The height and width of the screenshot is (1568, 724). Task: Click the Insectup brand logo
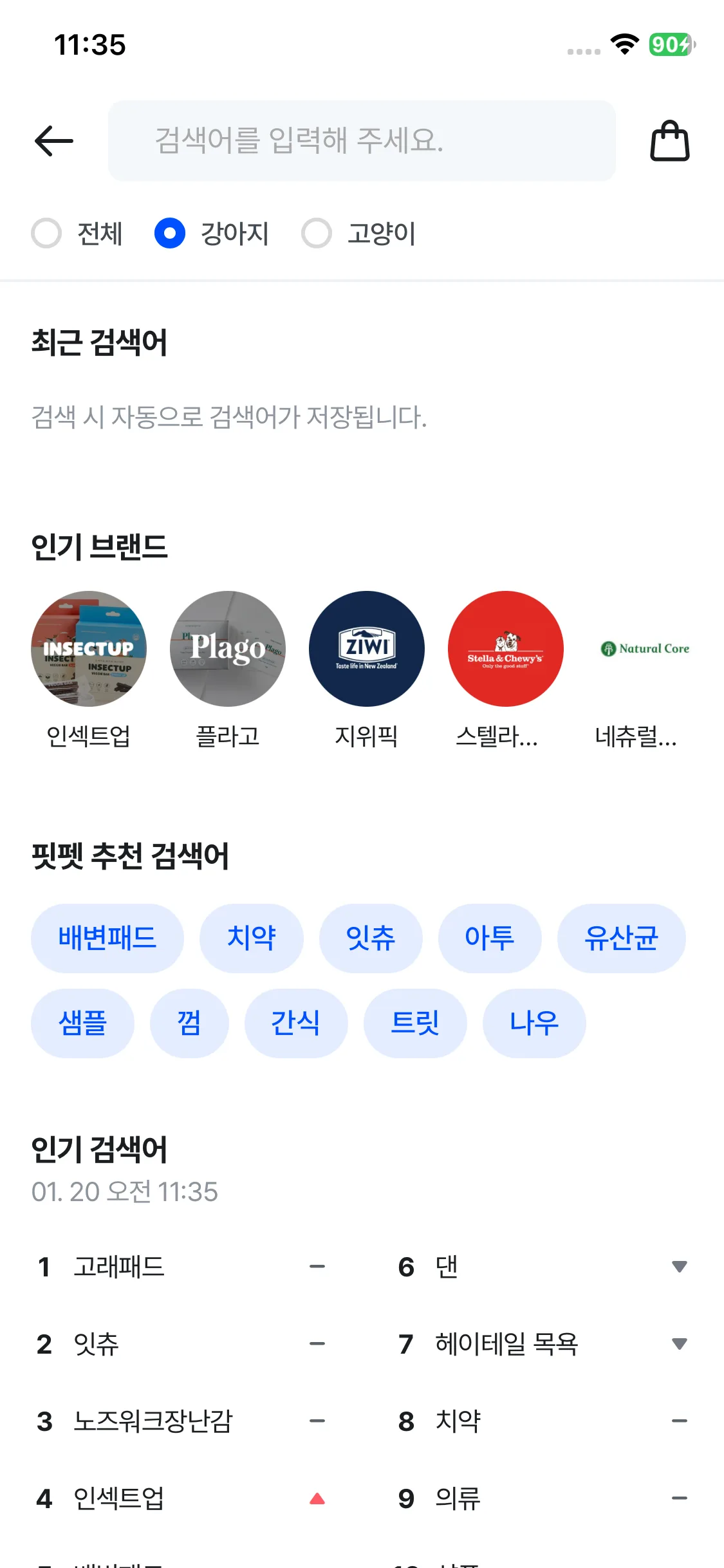(89, 649)
